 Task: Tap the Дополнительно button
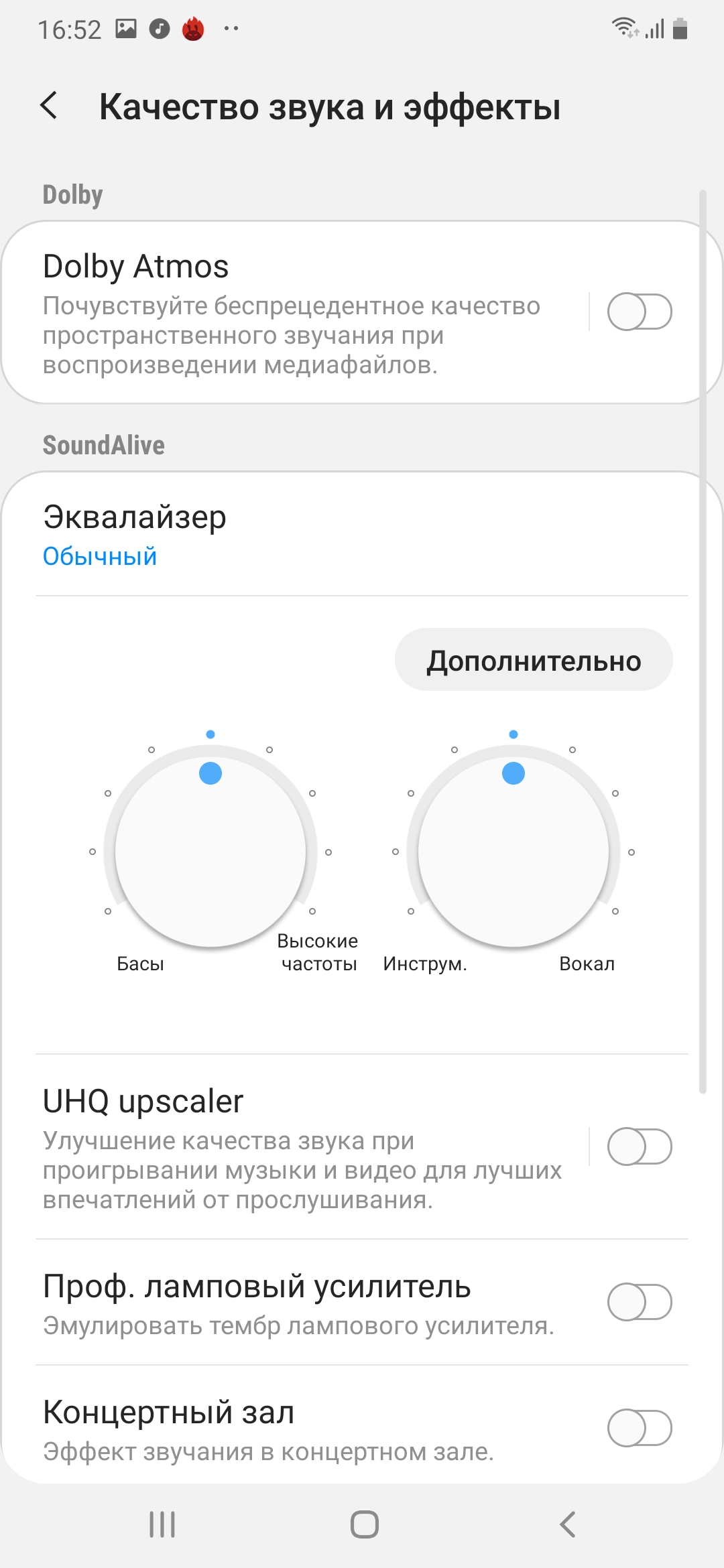pyautogui.click(x=534, y=660)
